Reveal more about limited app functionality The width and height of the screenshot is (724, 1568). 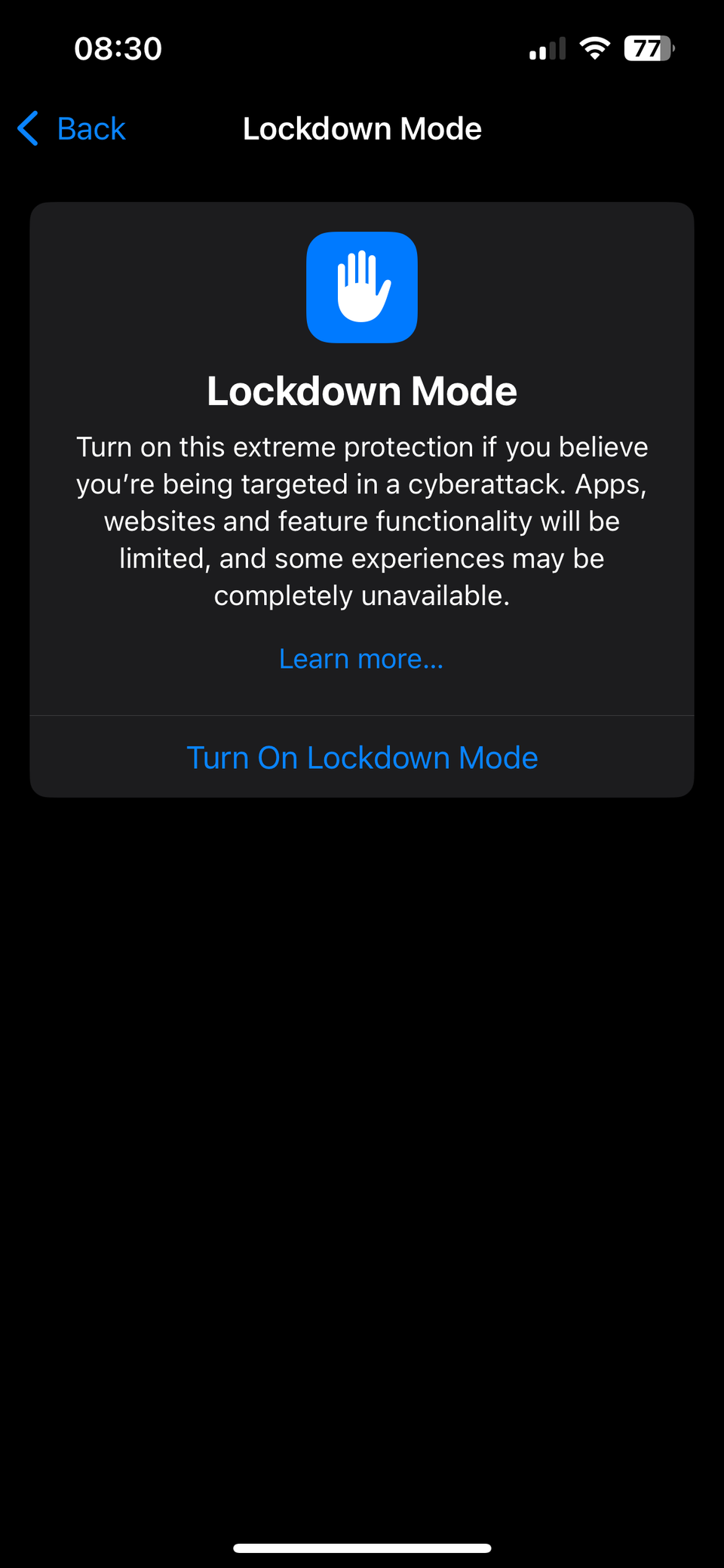(361, 658)
